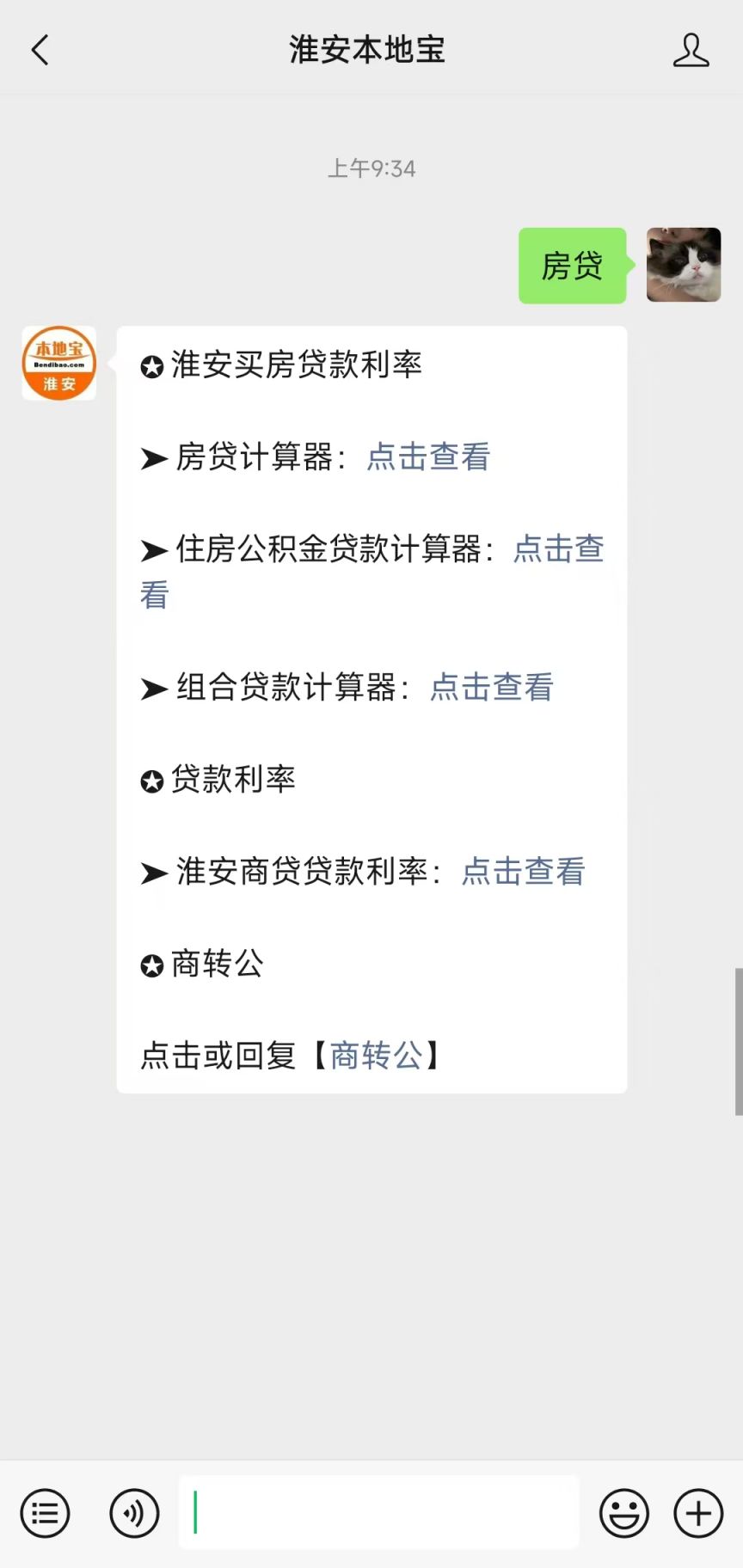Switch to voice input
This screenshot has height=1568, width=743.
click(x=134, y=1513)
